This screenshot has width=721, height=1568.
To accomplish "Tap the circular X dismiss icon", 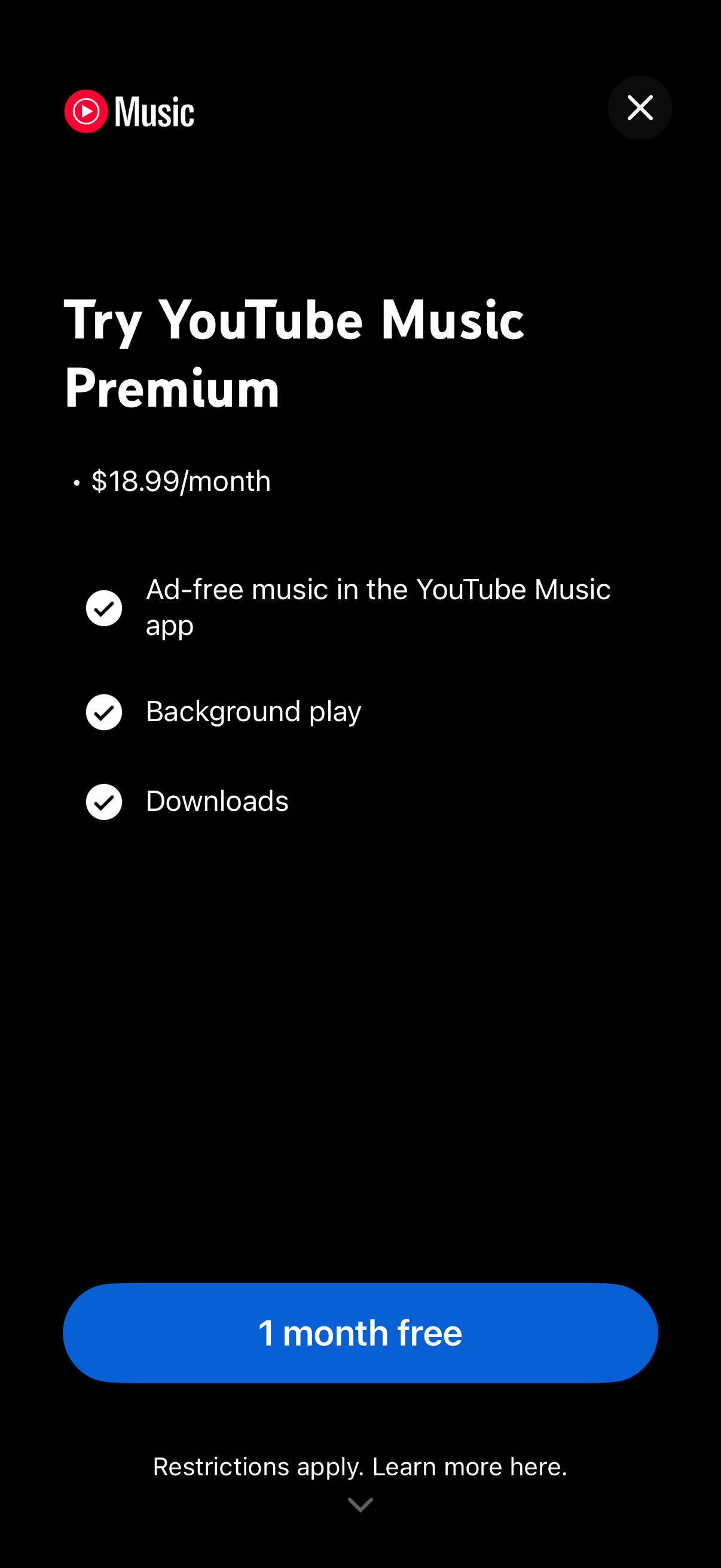I will [x=640, y=108].
